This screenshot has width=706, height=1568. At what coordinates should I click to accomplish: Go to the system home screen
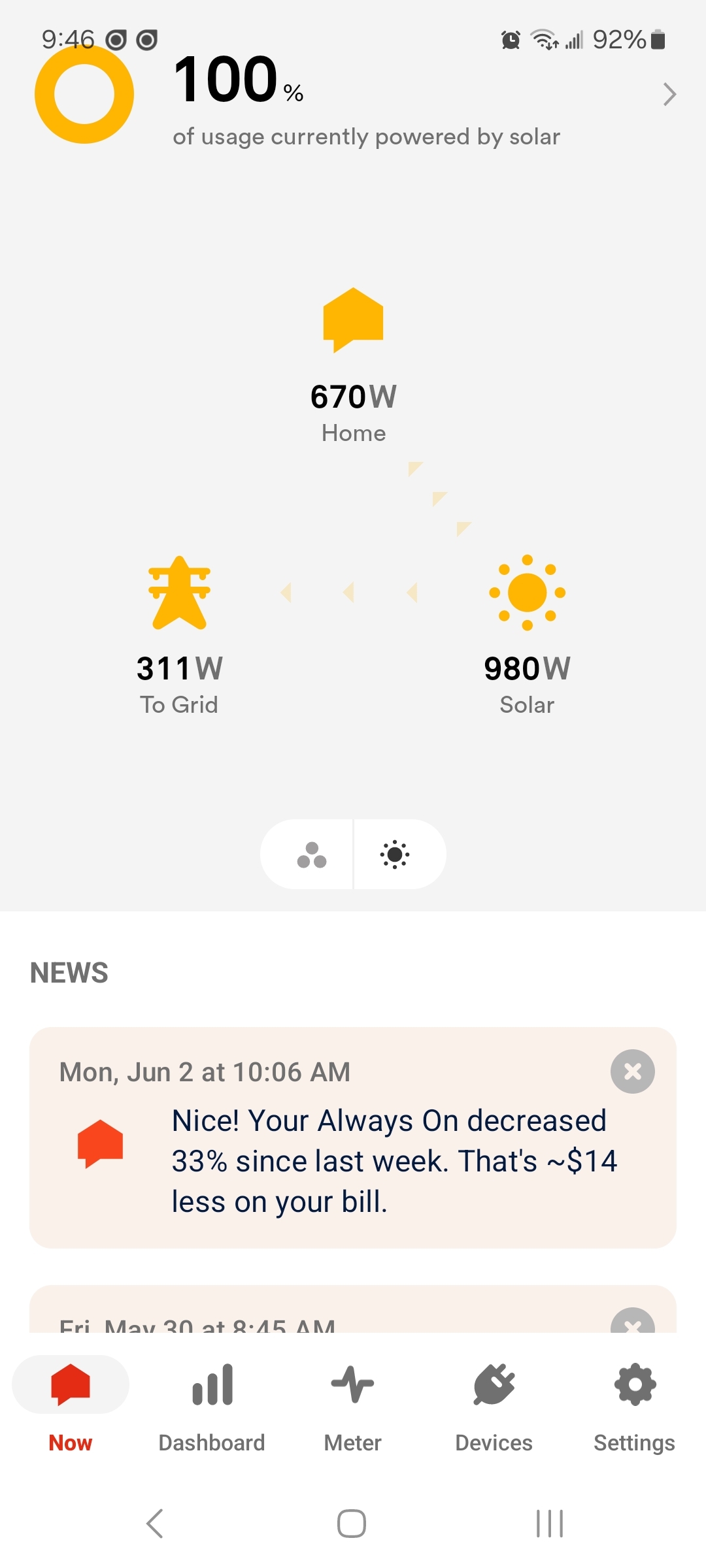(x=352, y=1524)
